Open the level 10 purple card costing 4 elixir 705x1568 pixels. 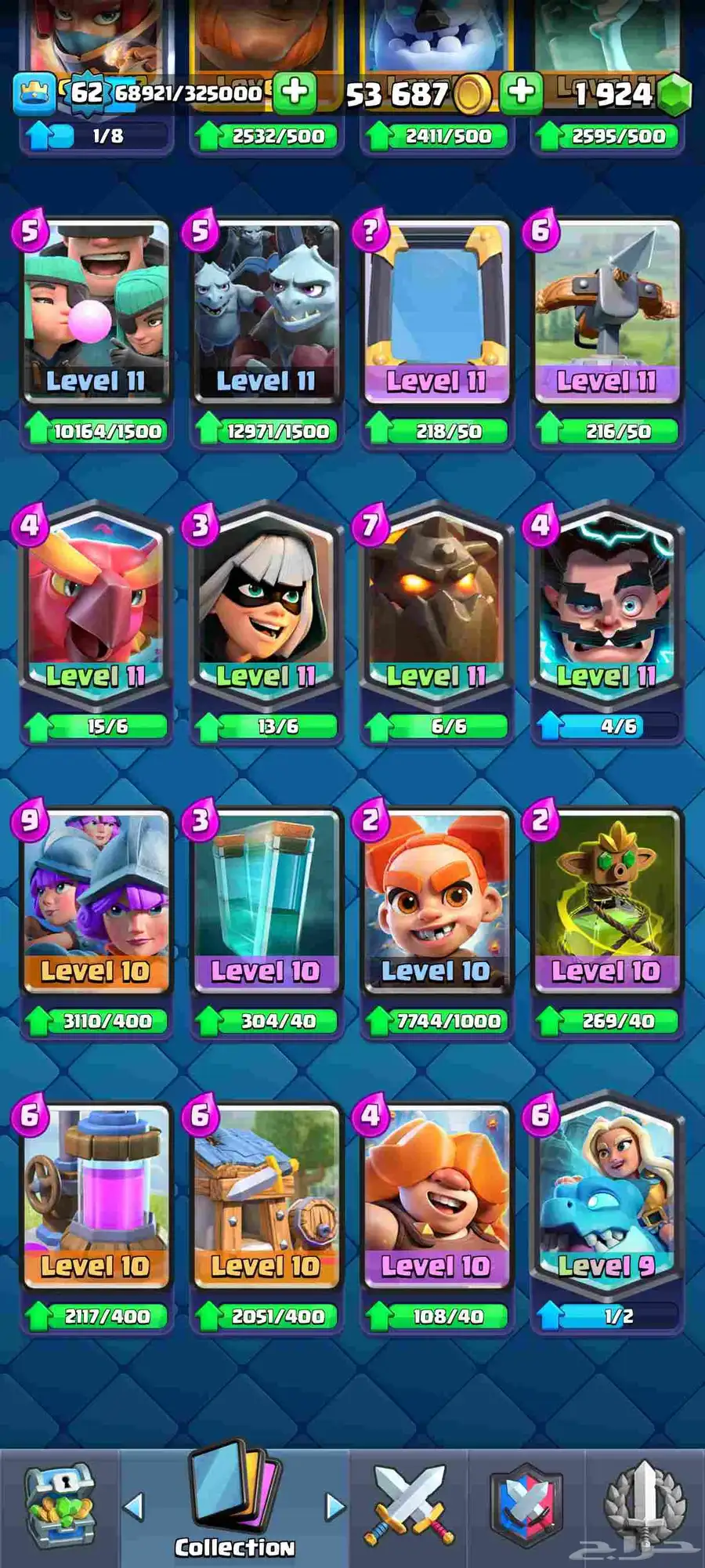click(436, 1195)
